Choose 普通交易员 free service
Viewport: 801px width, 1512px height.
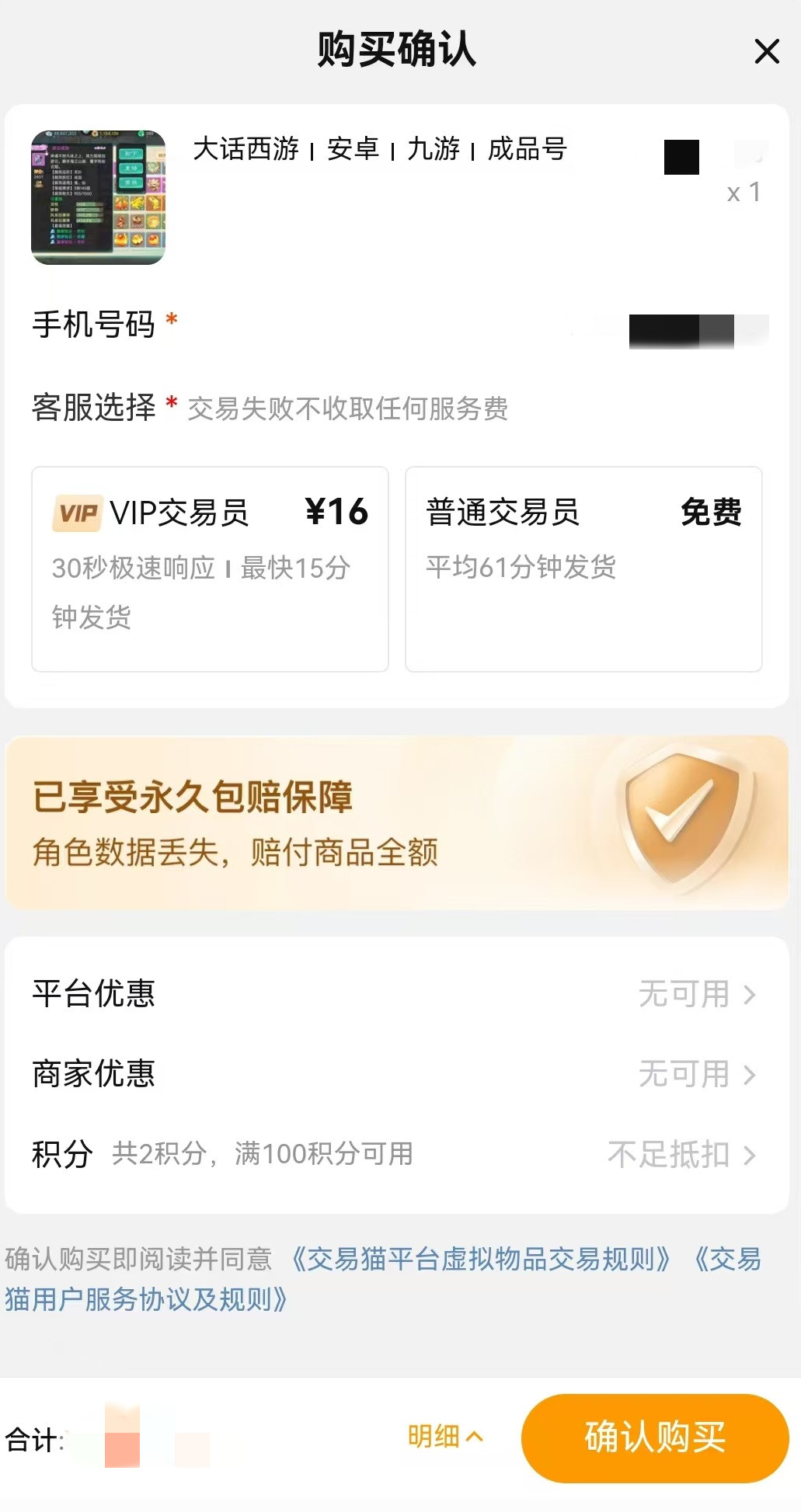[x=583, y=568]
